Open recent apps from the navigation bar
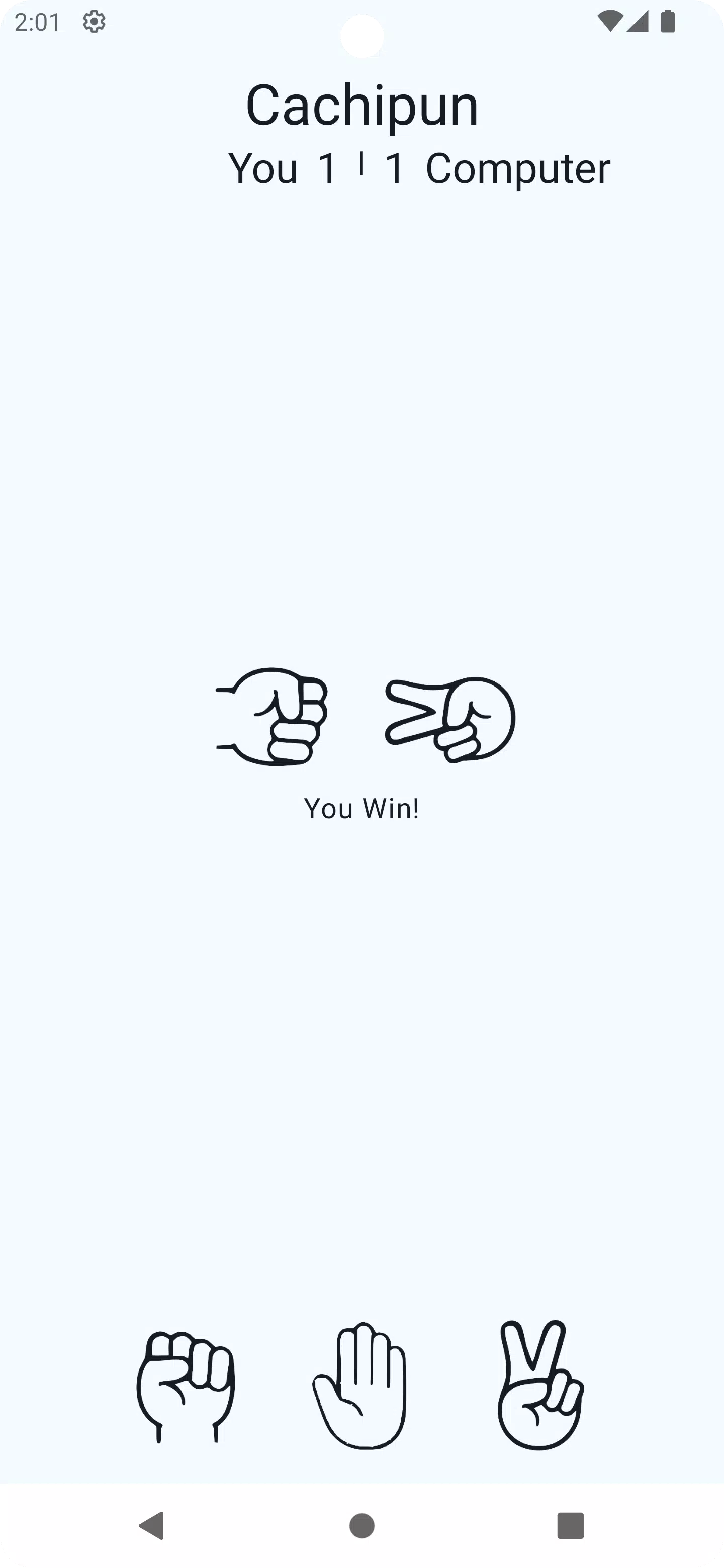The width and height of the screenshot is (724, 1568). coord(571,1525)
